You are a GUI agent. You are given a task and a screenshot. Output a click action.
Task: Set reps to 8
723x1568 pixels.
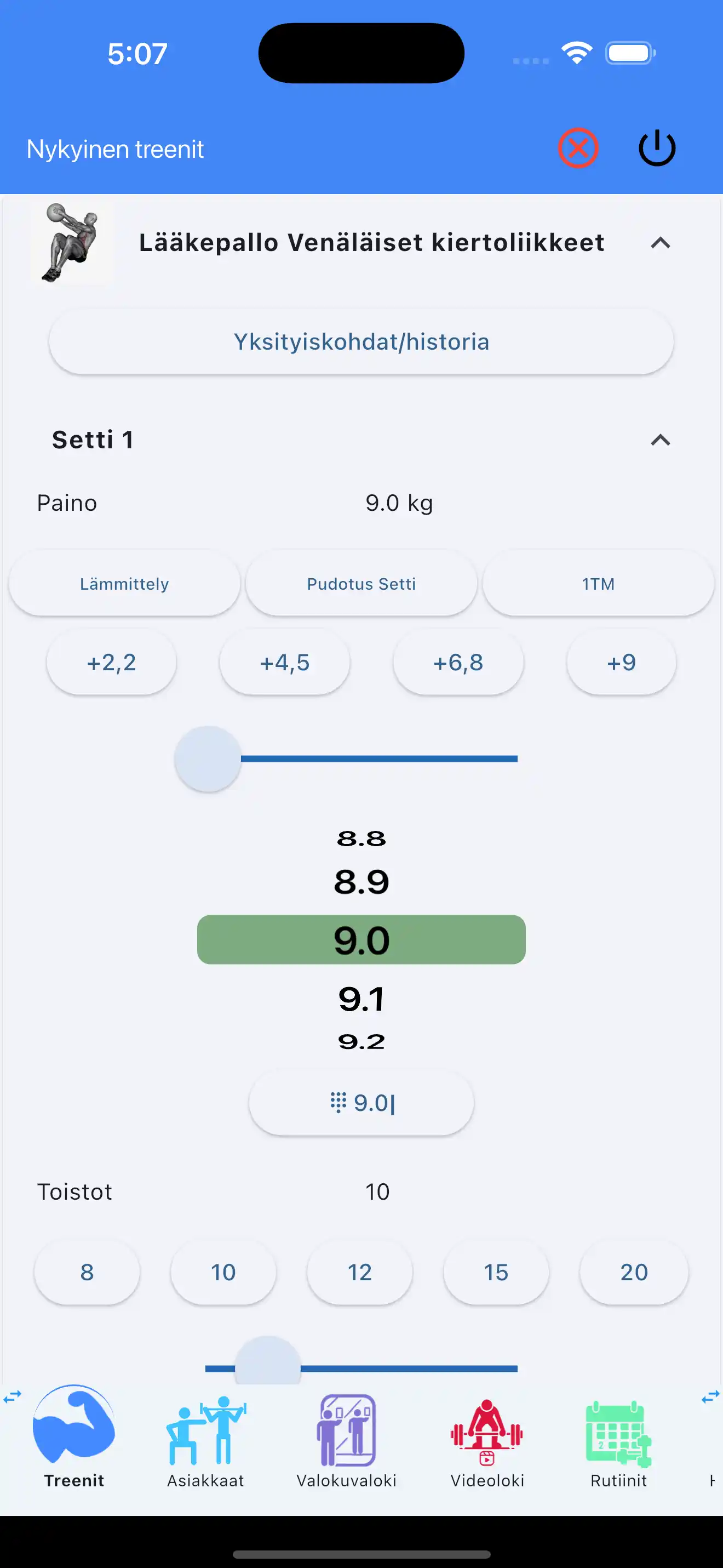click(87, 1272)
